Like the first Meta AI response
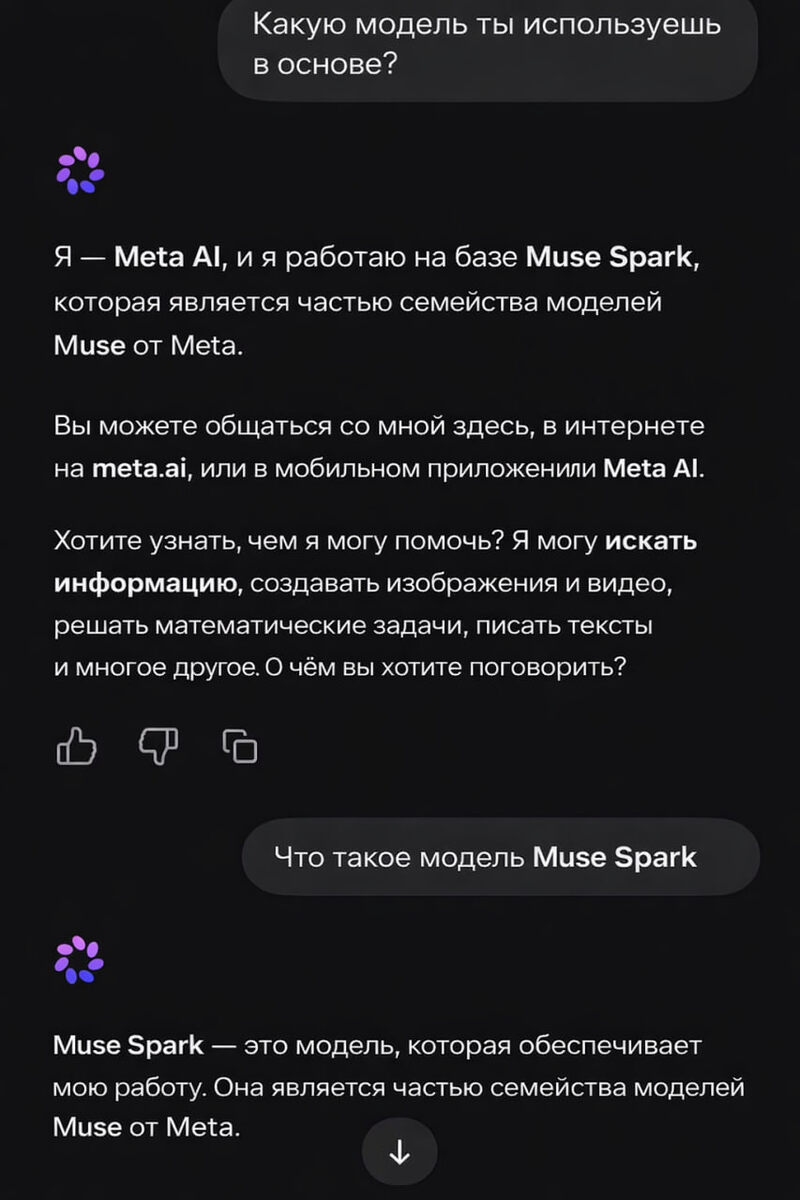Image resolution: width=800 pixels, height=1200 pixels. tap(77, 746)
